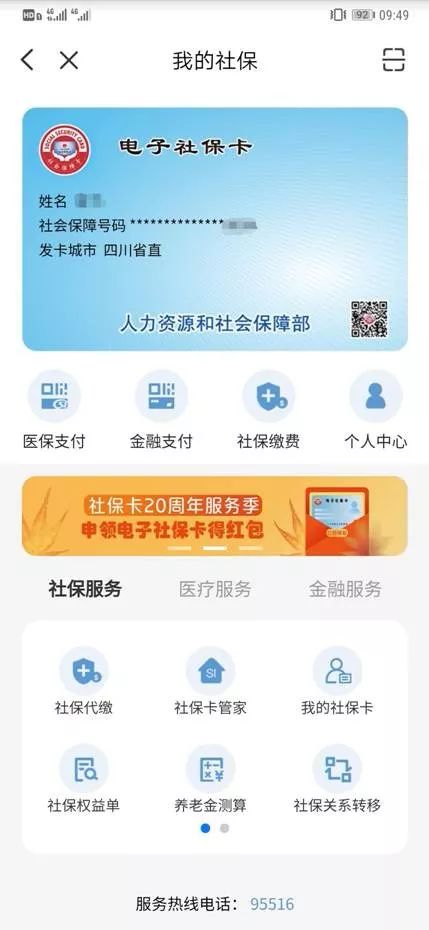Viewport: 429px width, 930px height.
Task: Open 社保代缴 service
Action: click(84, 681)
